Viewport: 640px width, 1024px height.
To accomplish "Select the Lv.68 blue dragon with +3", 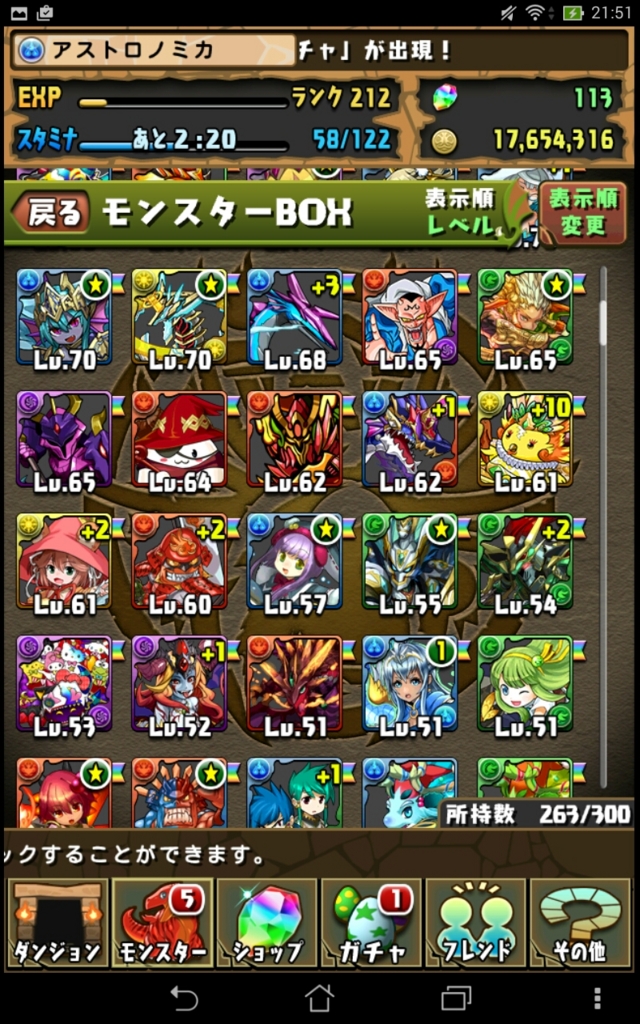I will point(295,318).
